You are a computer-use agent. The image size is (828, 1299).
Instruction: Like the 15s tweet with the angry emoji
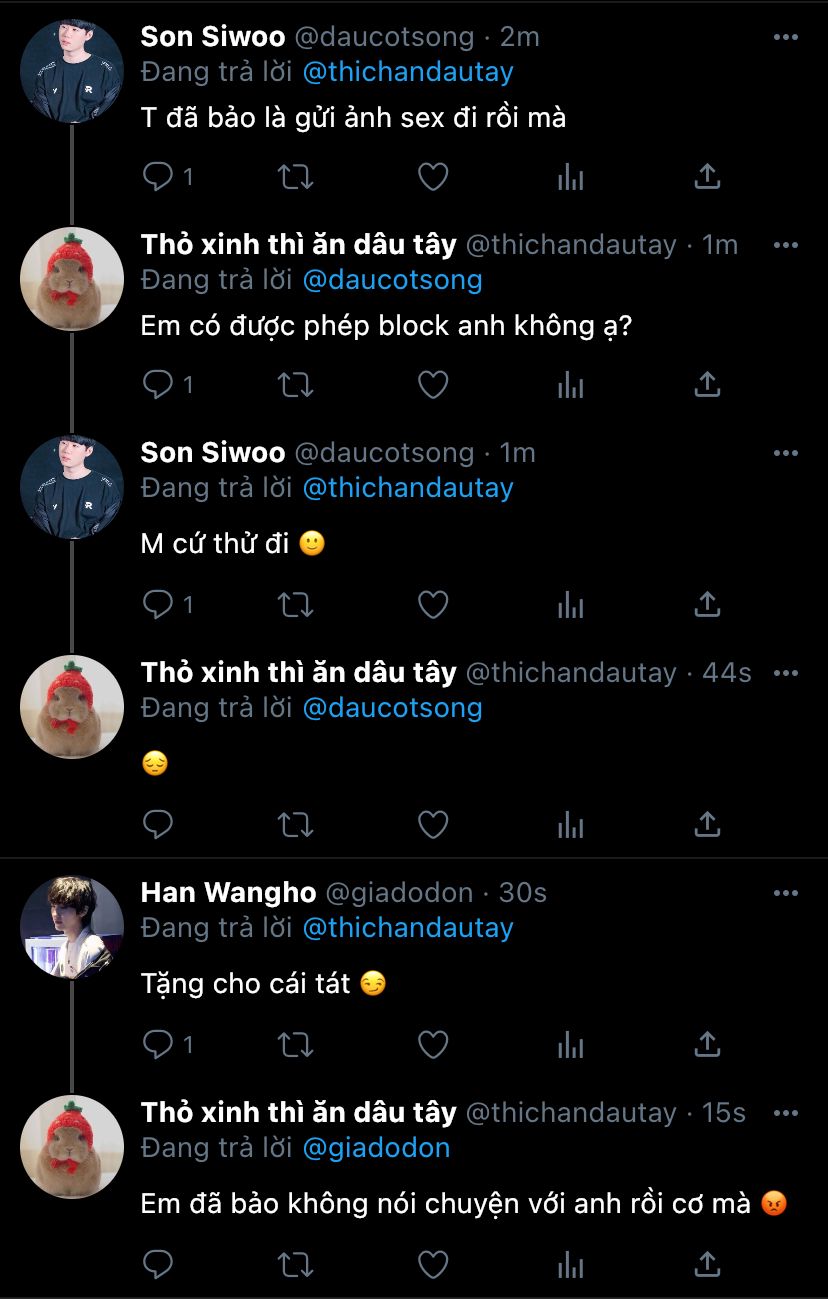tap(432, 1264)
